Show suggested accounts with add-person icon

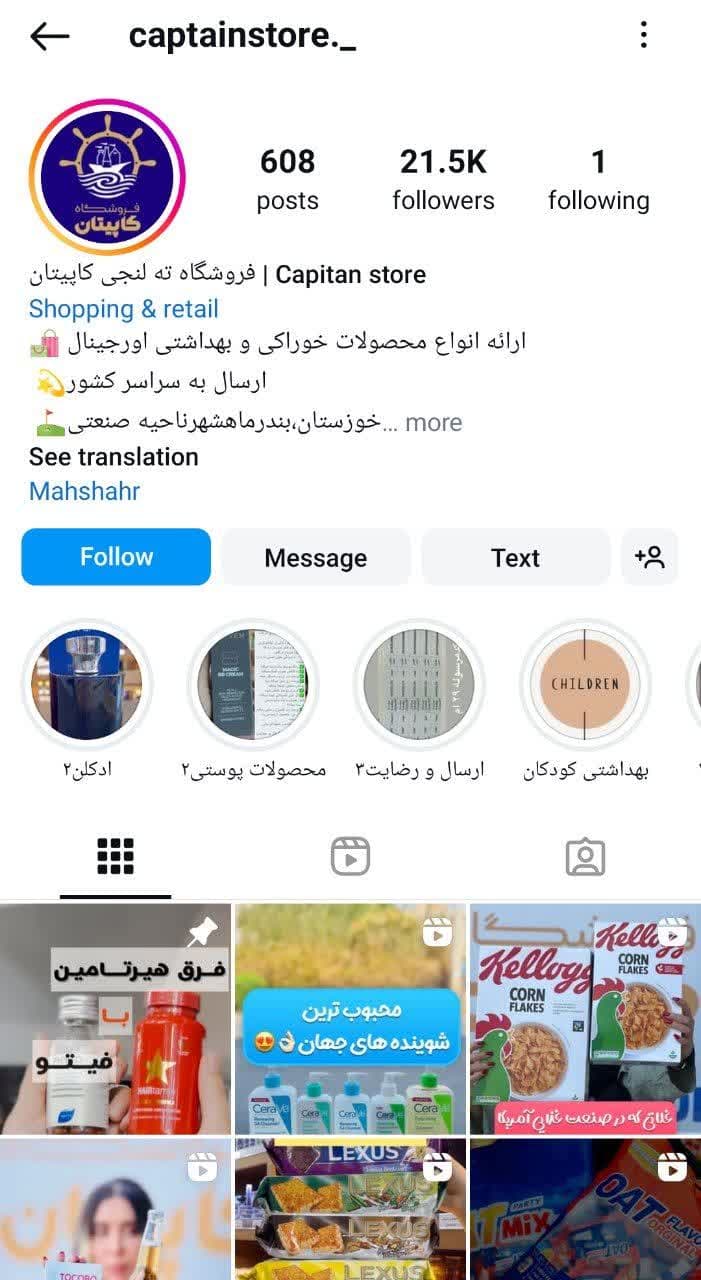[x=650, y=557]
